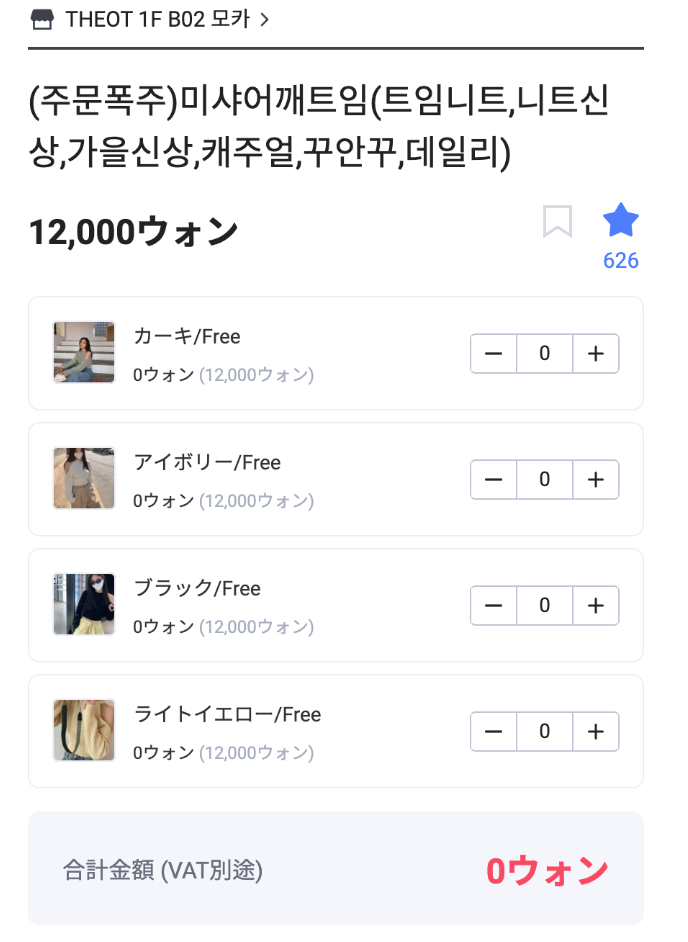Bookmark this product

click(557, 222)
